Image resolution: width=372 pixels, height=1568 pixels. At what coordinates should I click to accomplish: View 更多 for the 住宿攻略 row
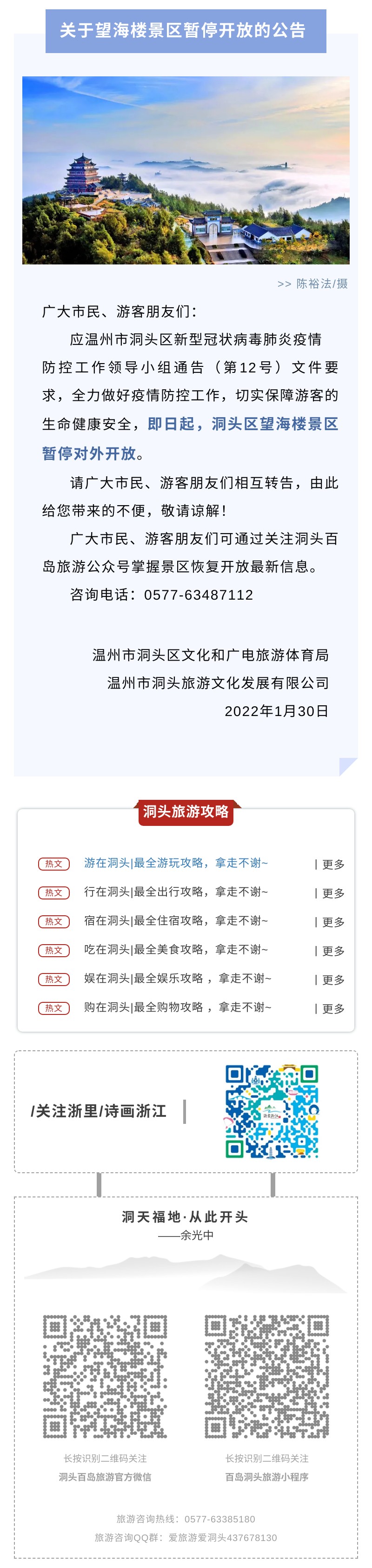[333, 921]
